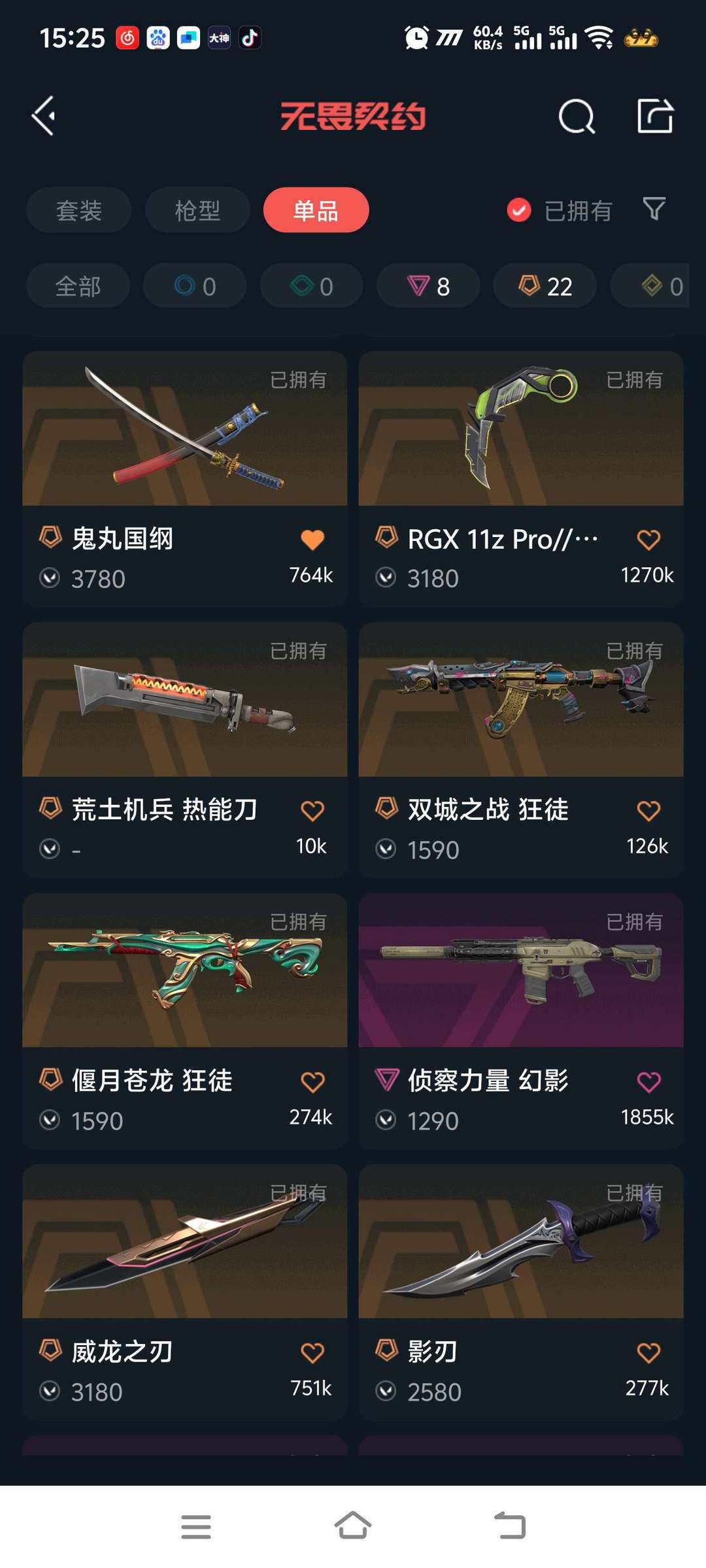Select the 全部 rarity chip
Image resolution: width=706 pixels, height=1568 pixels.
tap(78, 286)
